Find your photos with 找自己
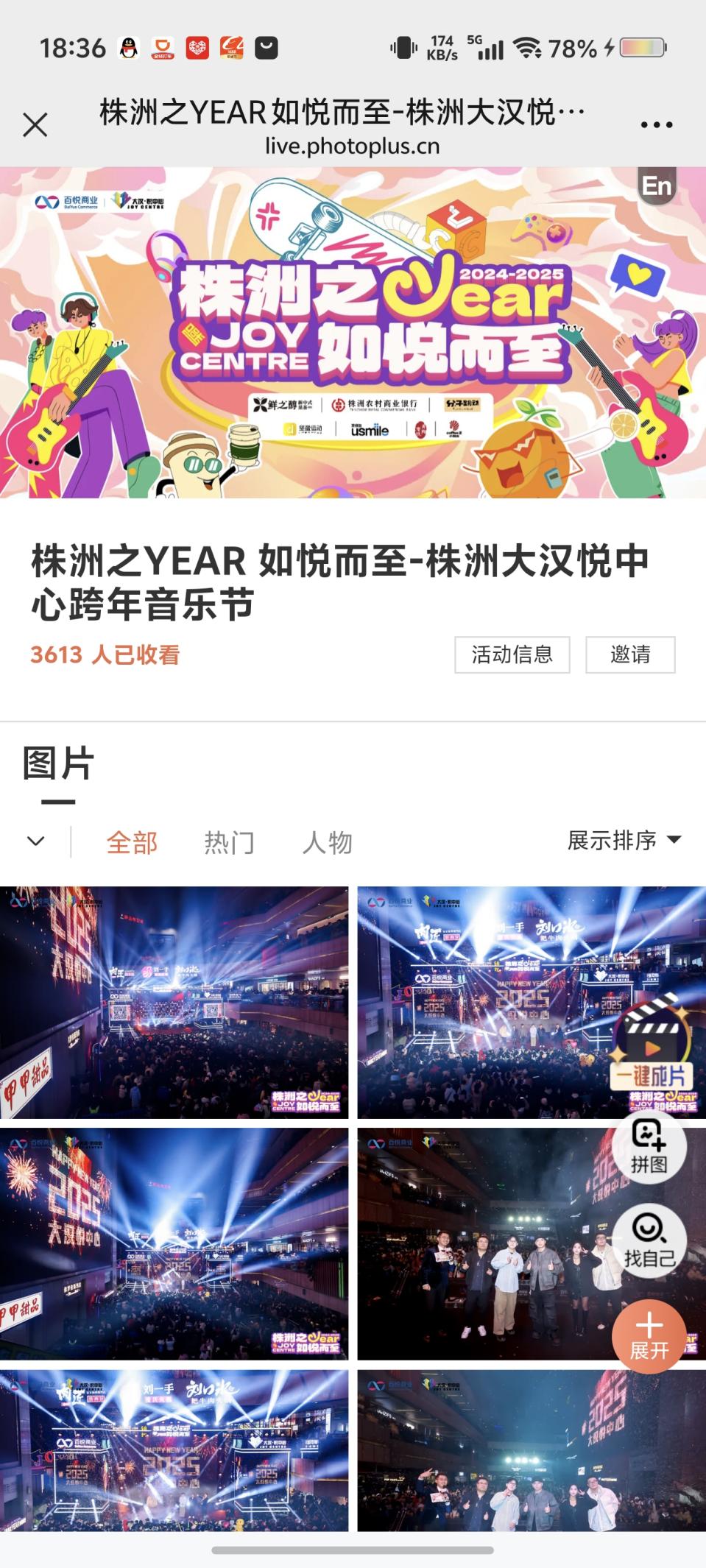Viewport: 706px width, 1568px height. click(649, 1240)
